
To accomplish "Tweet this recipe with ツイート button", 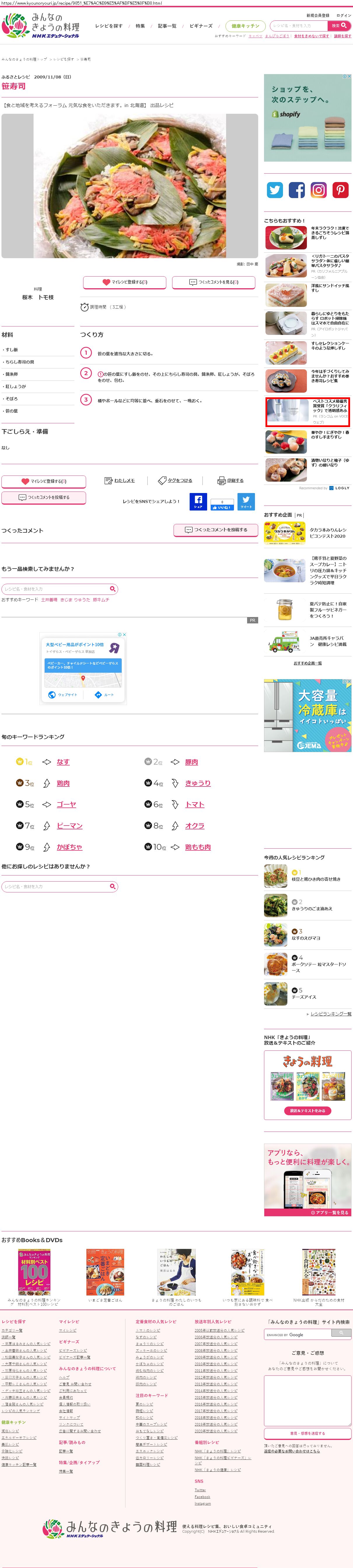I will [246, 501].
